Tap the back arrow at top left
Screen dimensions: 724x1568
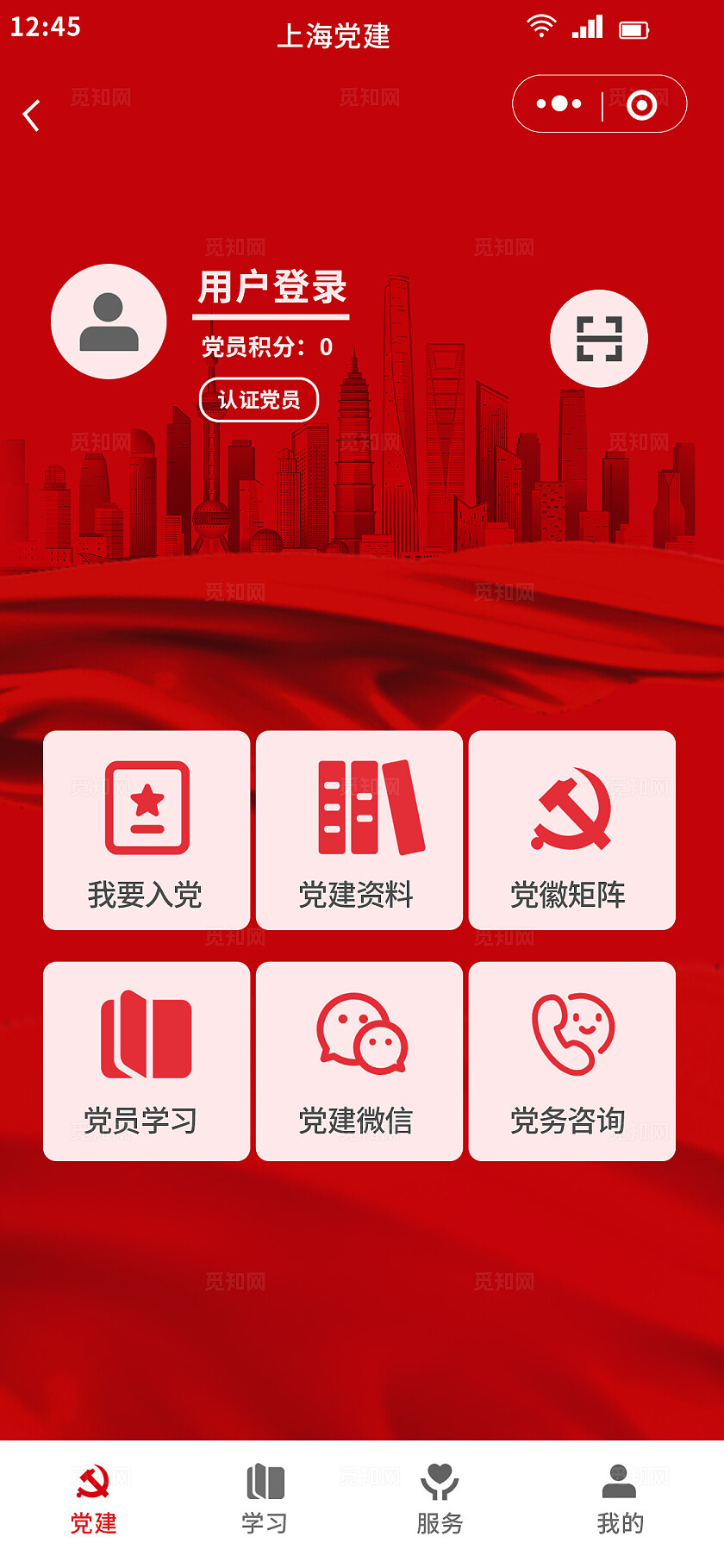point(31,115)
